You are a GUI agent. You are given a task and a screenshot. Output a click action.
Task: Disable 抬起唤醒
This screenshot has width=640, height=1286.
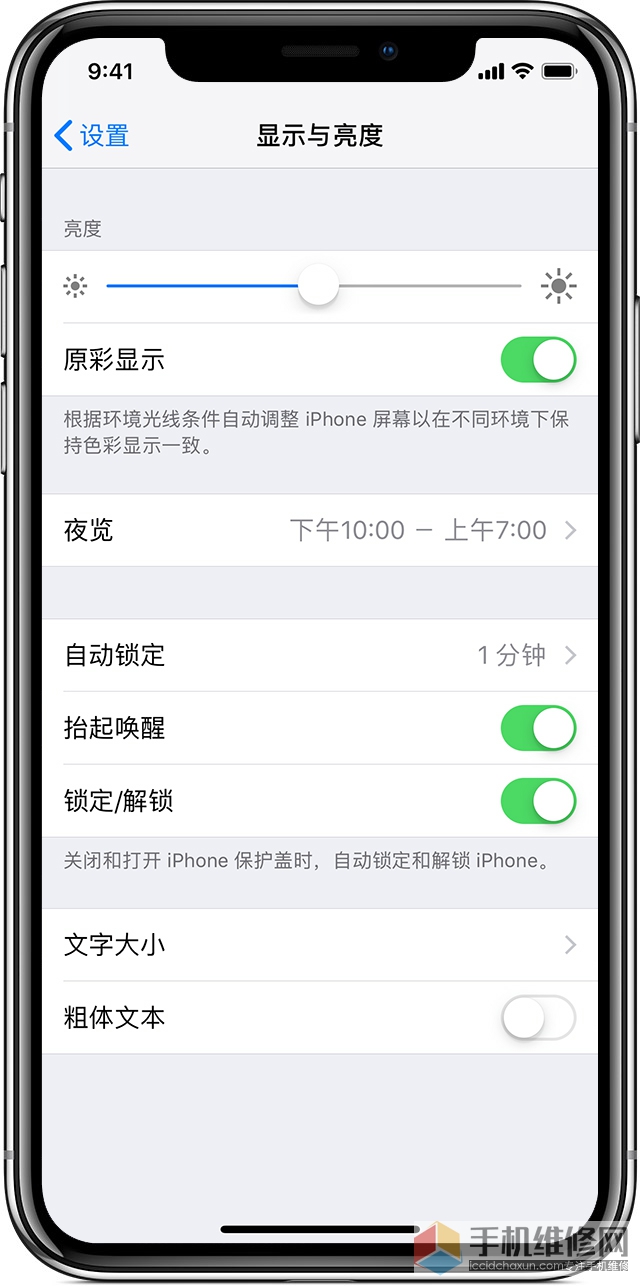click(x=538, y=728)
